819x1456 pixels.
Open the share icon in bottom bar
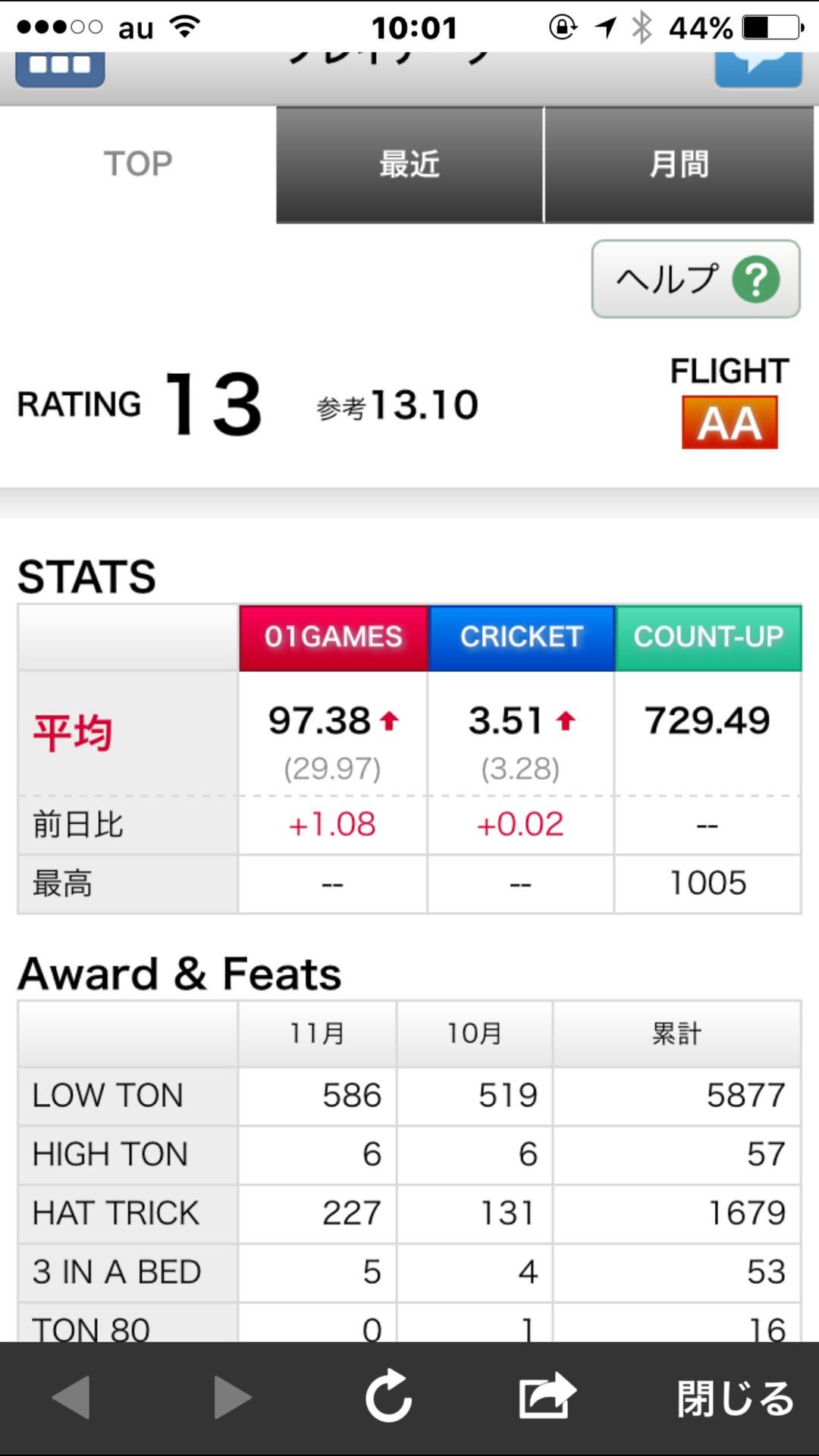[x=548, y=1398]
